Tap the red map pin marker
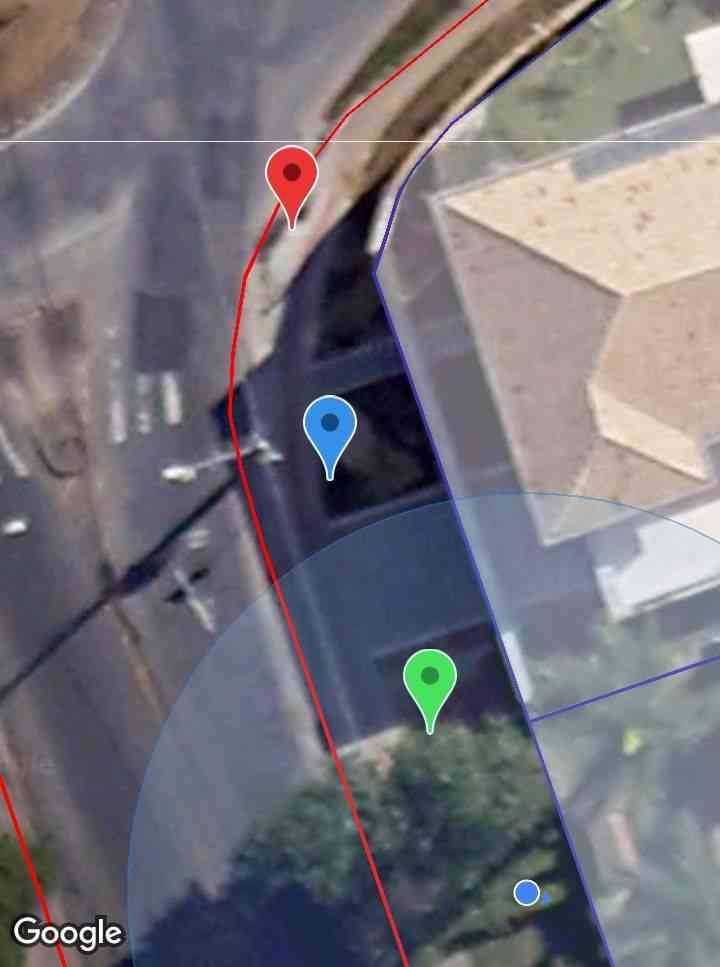Viewport: 720px width, 967px height. tap(292, 178)
